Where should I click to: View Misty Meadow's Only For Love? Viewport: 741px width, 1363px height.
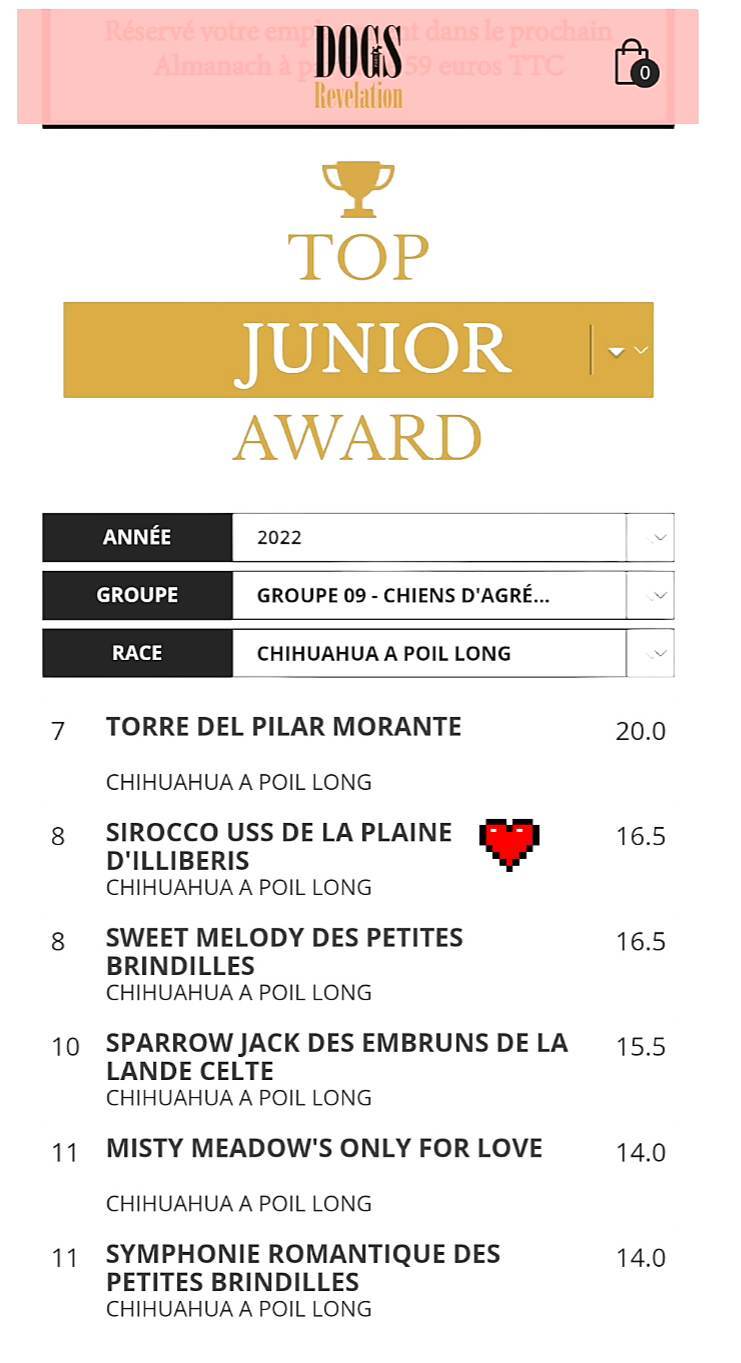pos(324,1148)
